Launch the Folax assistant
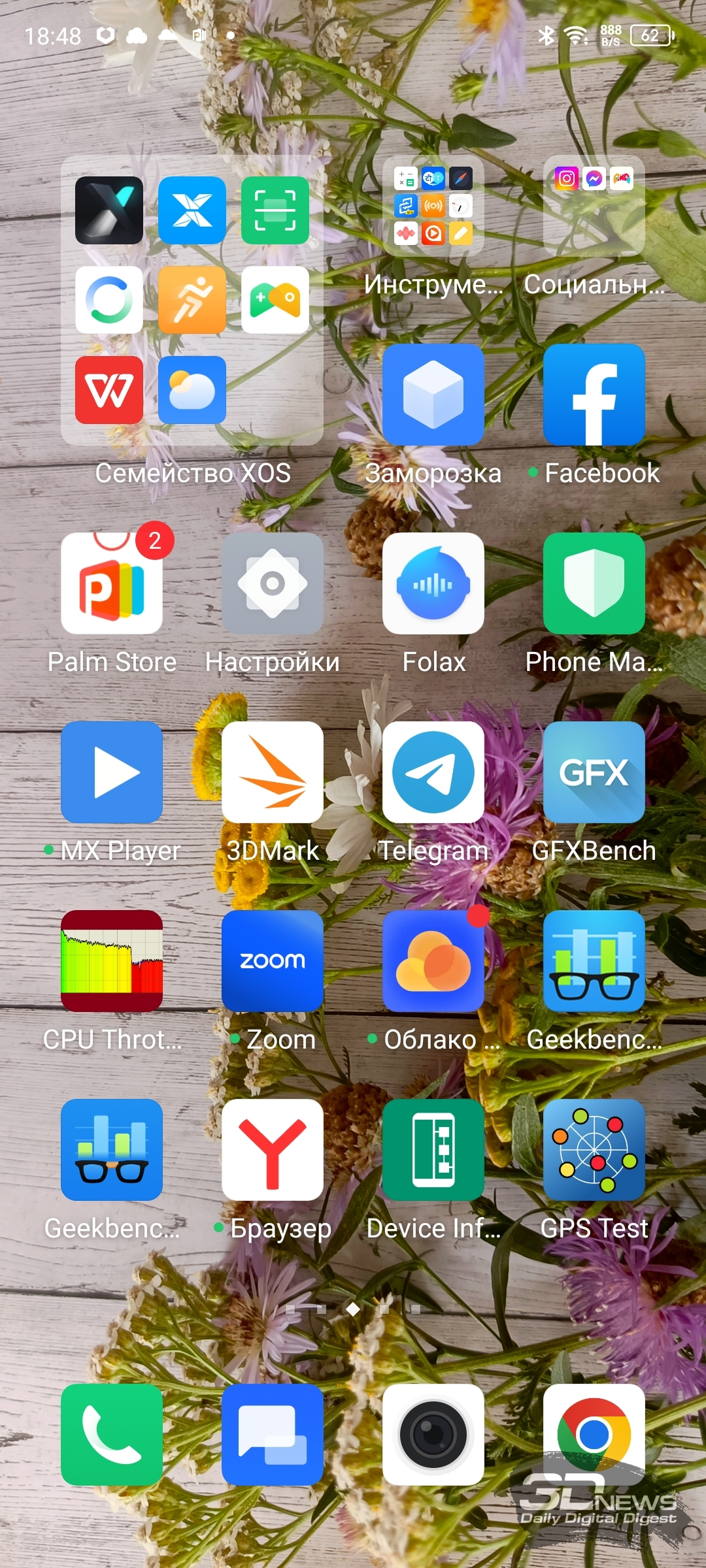This screenshot has height=1568, width=706. (433, 583)
